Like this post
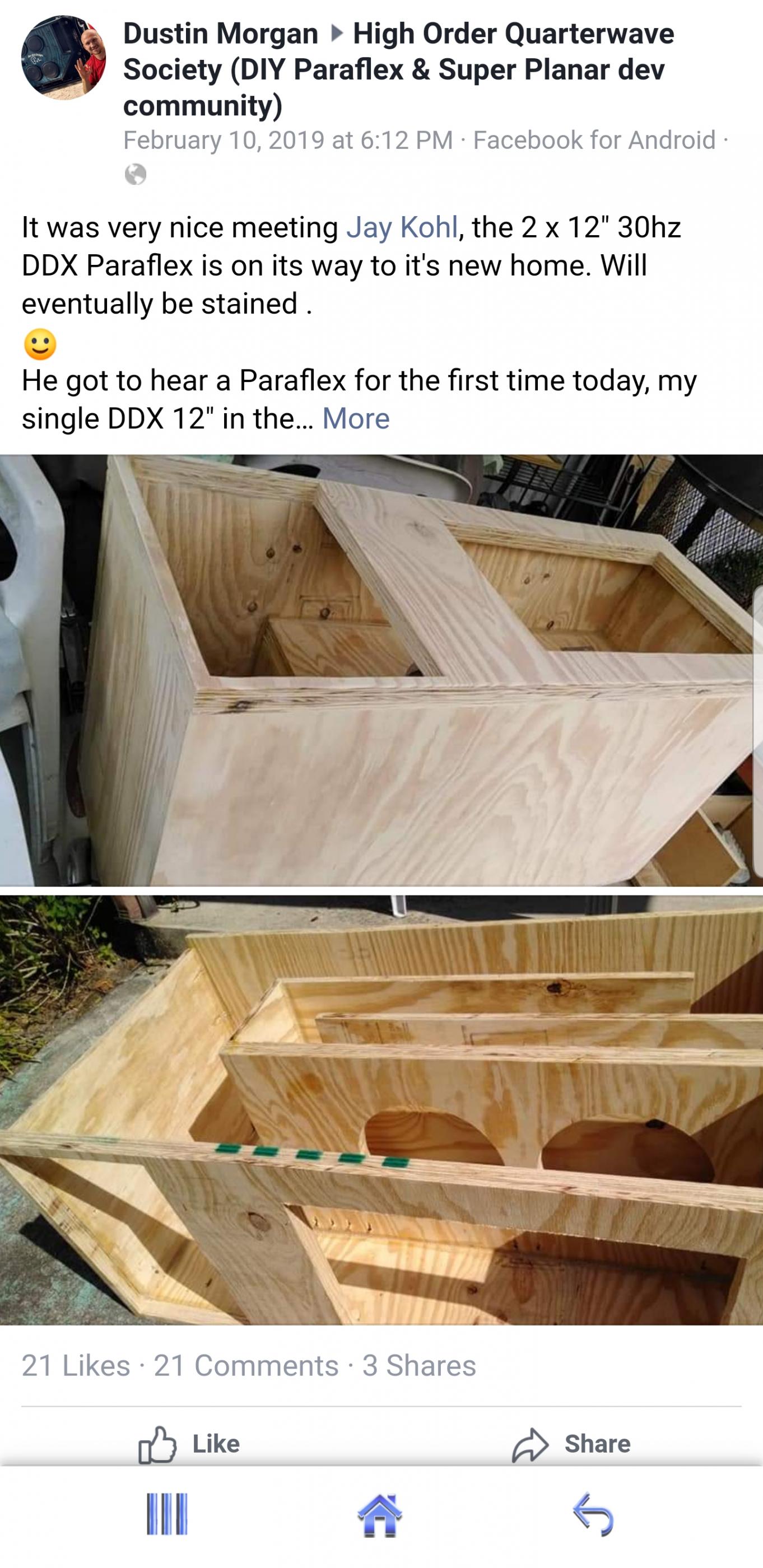Viewport: 763px width, 1568px height. tap(189, 1444)
